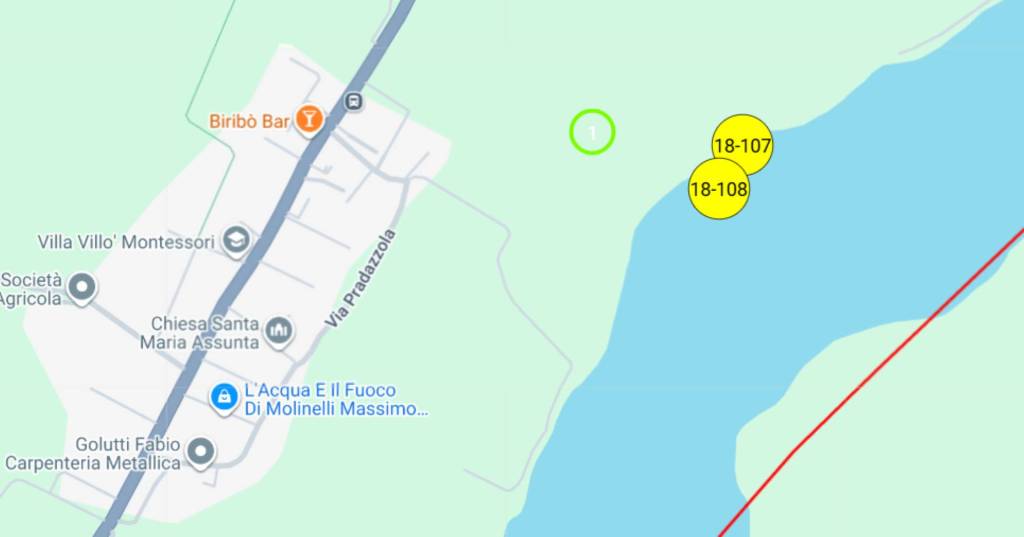Open the Villa Villo' Montessori school pin
1024x537 pixels.
click(x=237, y=241)
